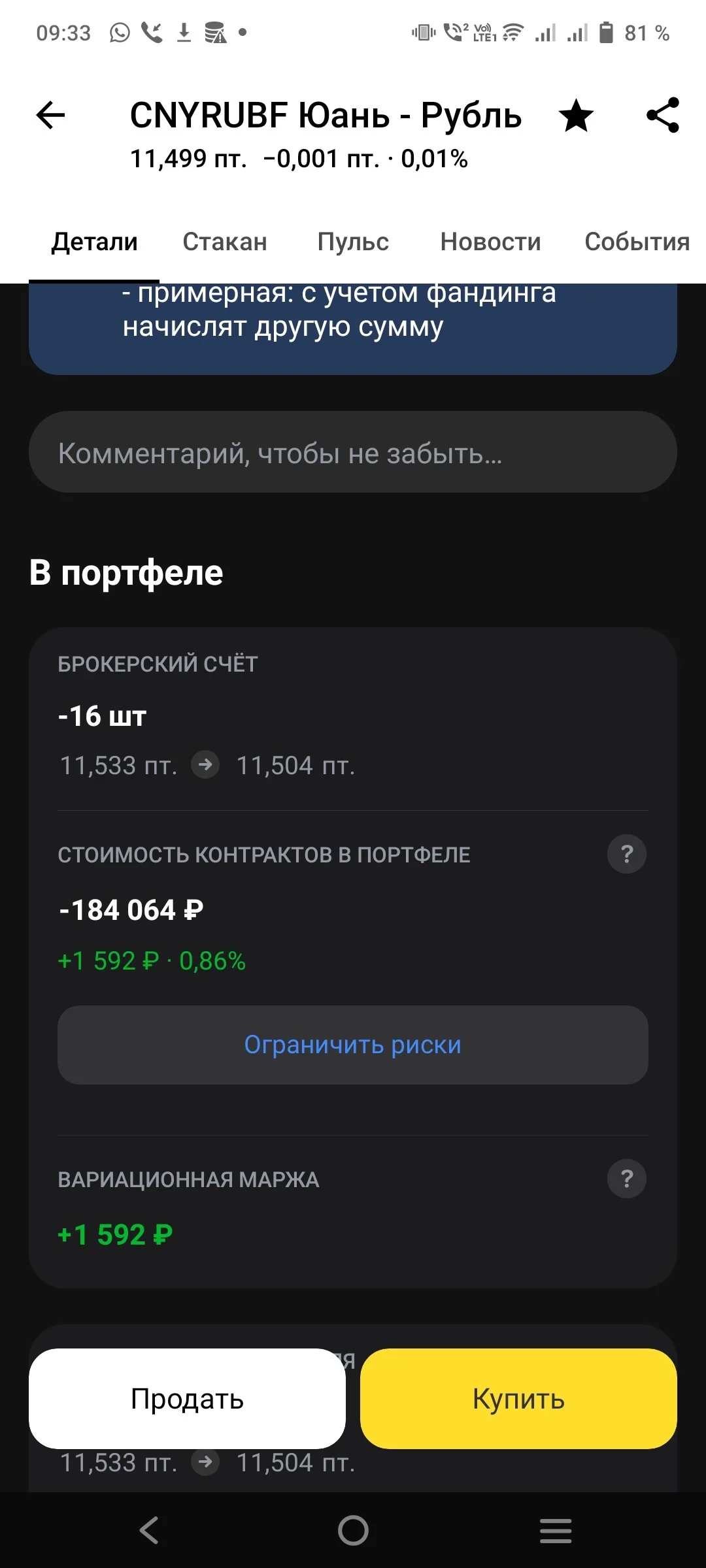Switch to the Стакан tab
Screen dimensions: 706x1568
[x=225, y=242]
